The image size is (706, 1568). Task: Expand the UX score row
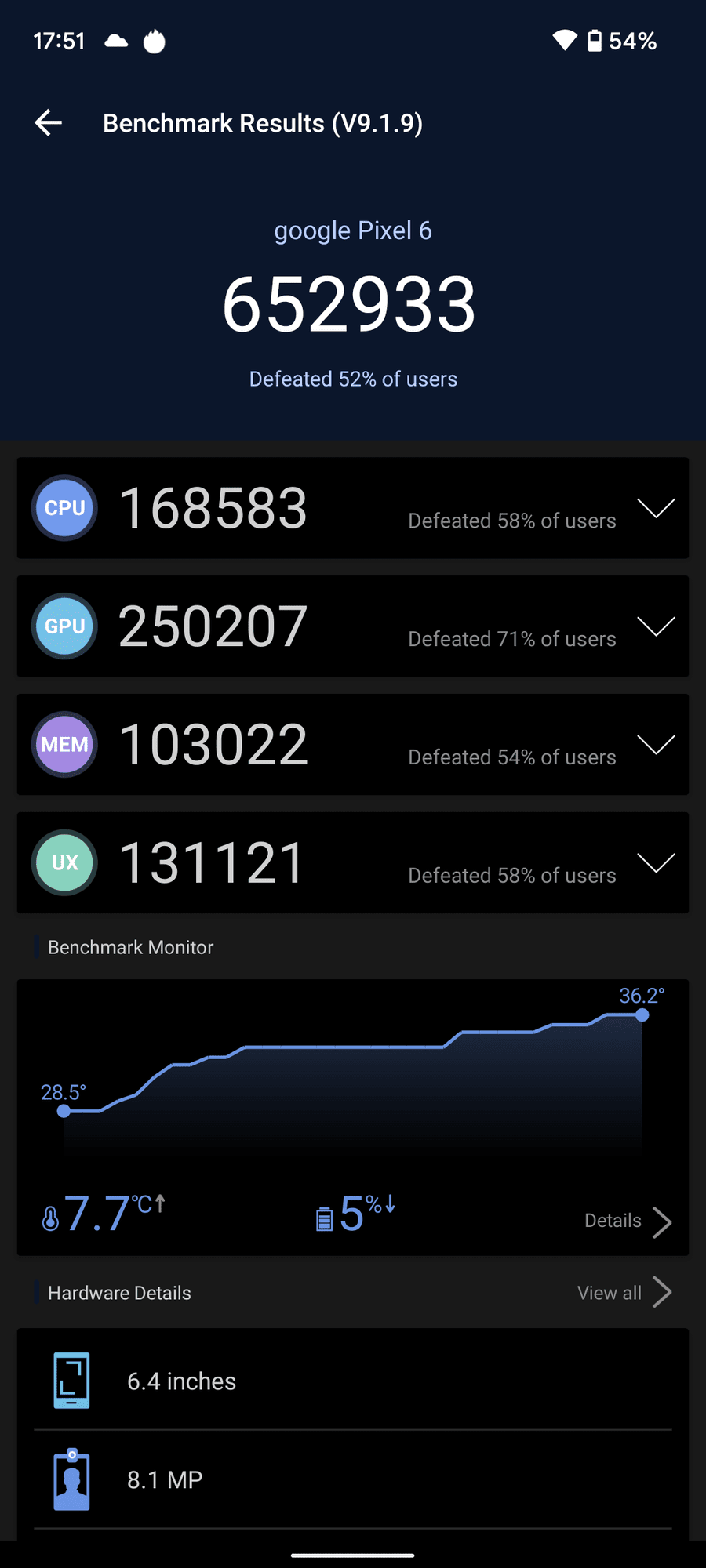[656, 862]
